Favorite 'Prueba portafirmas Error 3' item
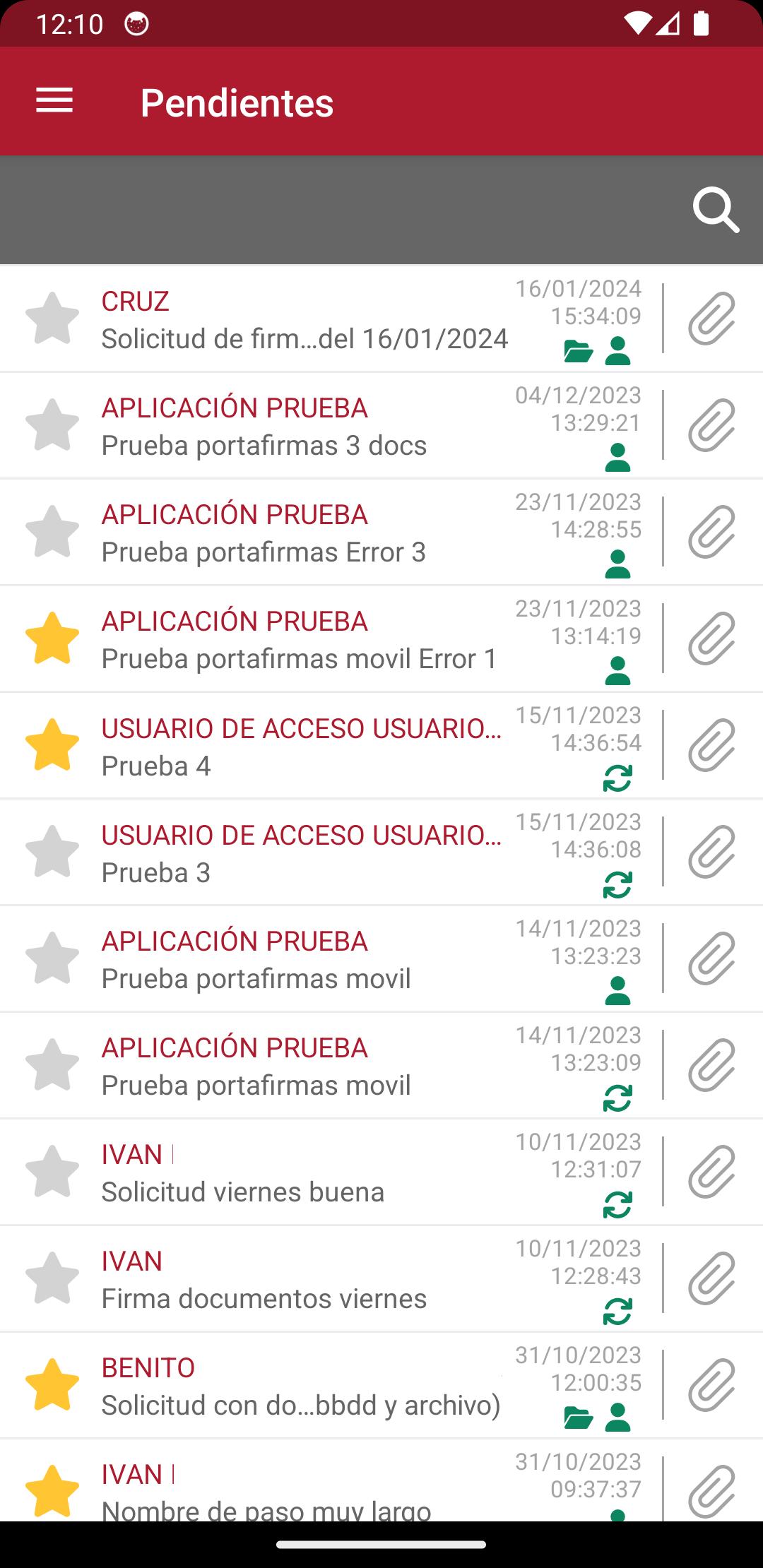The height and width of the screenshot is (1568, 763). tap(52, 532)
